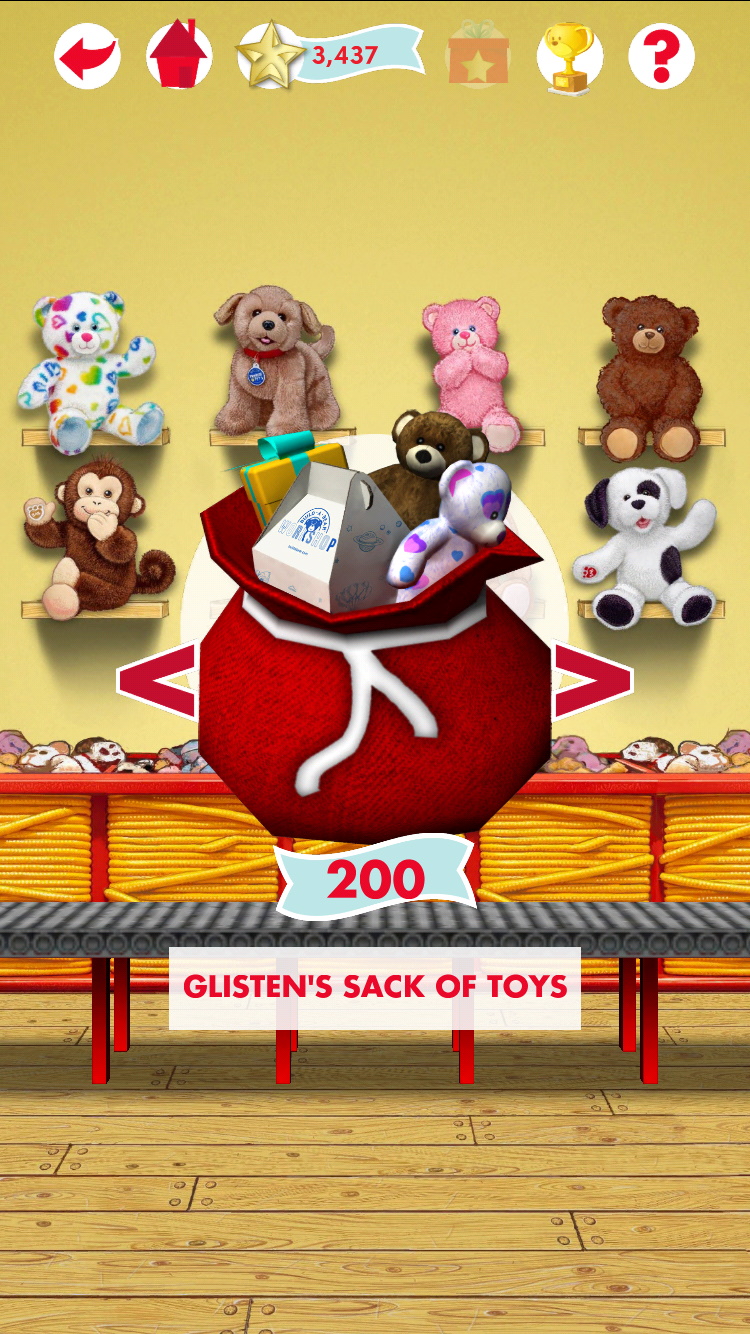Open help via the question mark

[x=661, y=56]
